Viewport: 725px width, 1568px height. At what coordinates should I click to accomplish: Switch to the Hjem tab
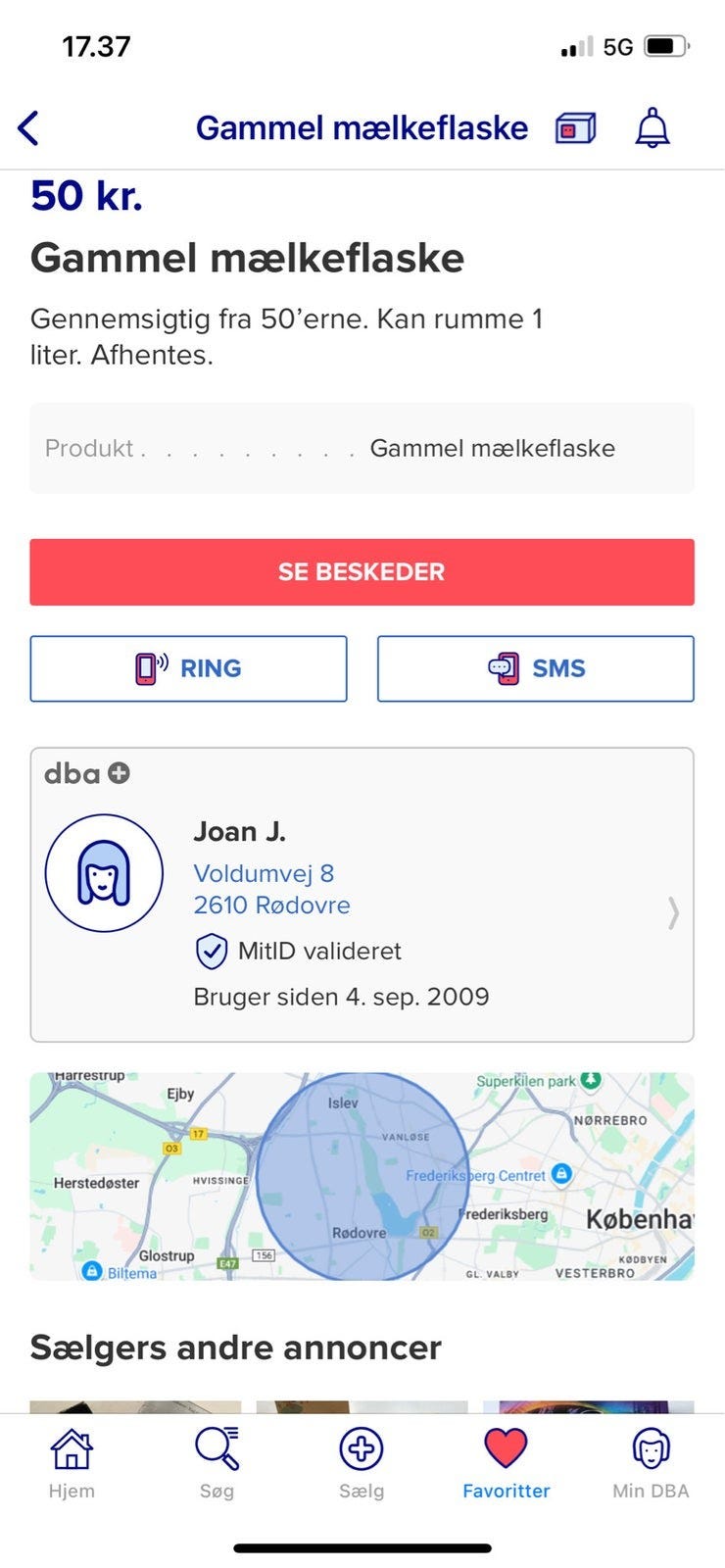pyautogui.click(x=72, y=1461)
